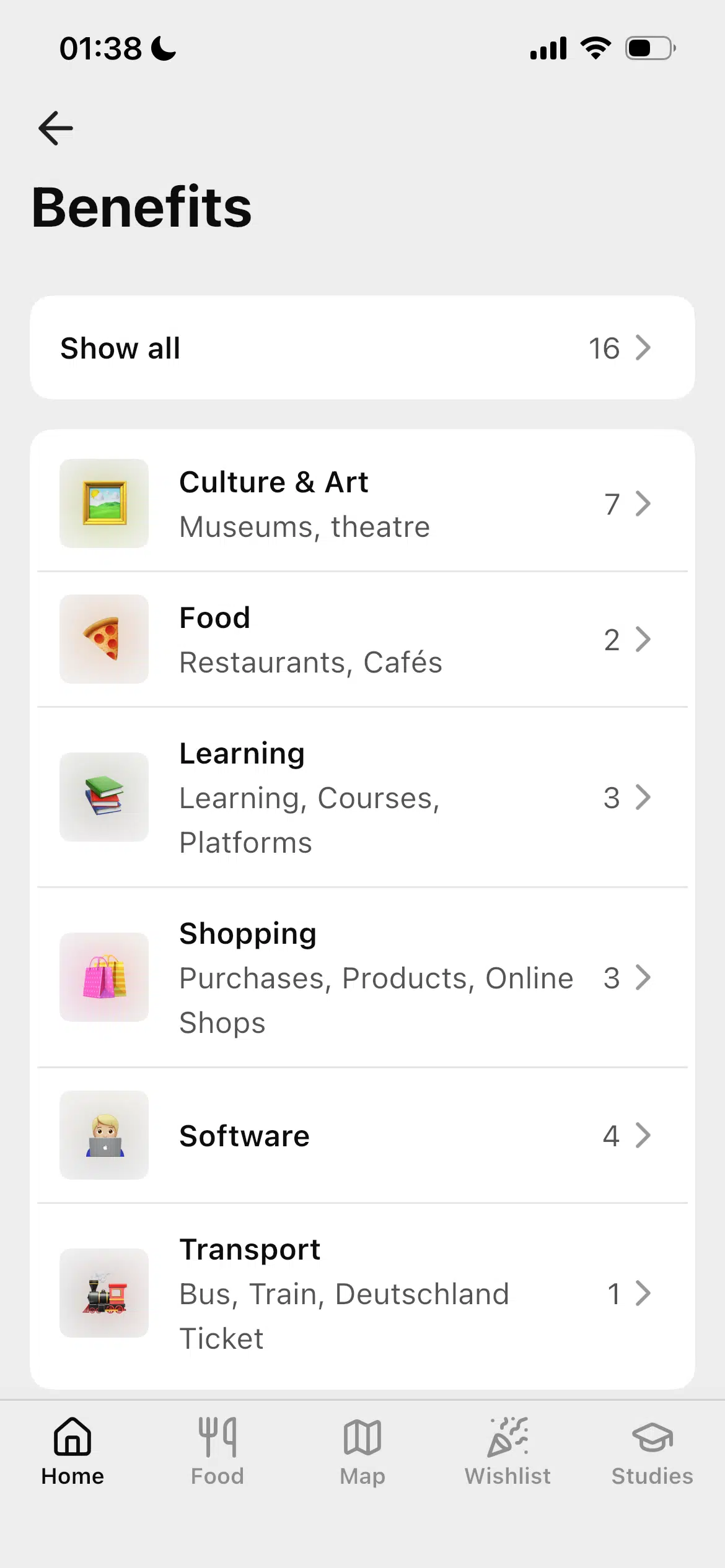
Task: Tap the shopping bags icon
Action: pyautogui.click(x=103, y=978)
